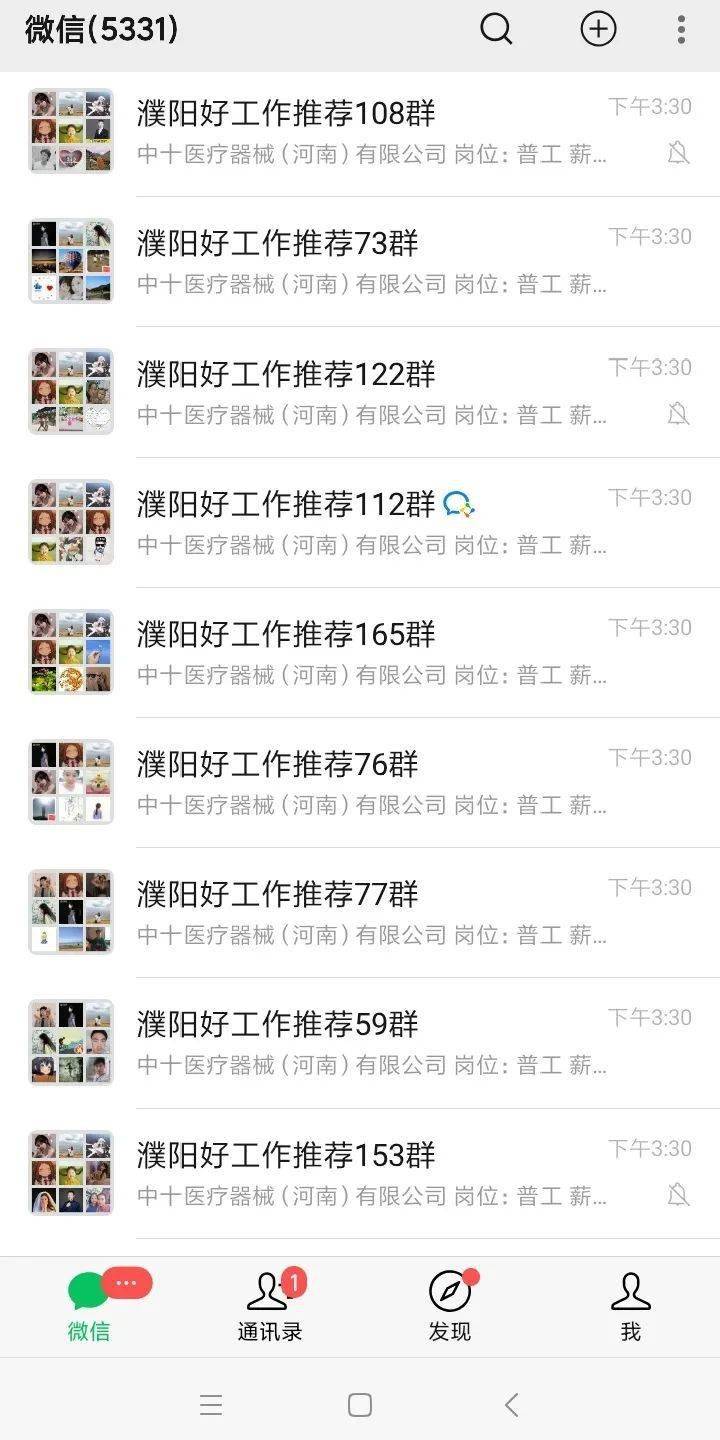Tap the system back button
The width and height of the screenshot is (720, 1440).
click(x=511, y=1405)
